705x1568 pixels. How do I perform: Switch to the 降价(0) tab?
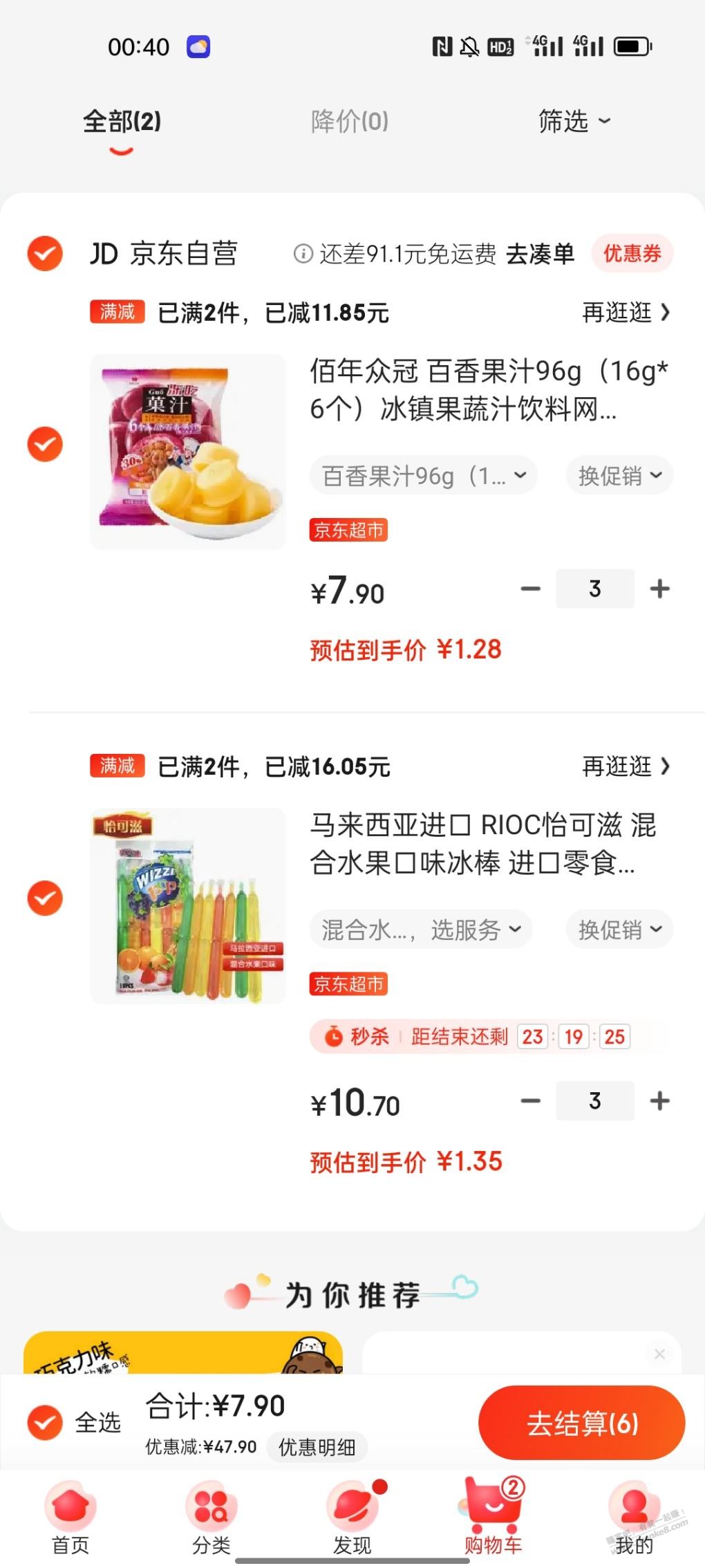(349, 122)
